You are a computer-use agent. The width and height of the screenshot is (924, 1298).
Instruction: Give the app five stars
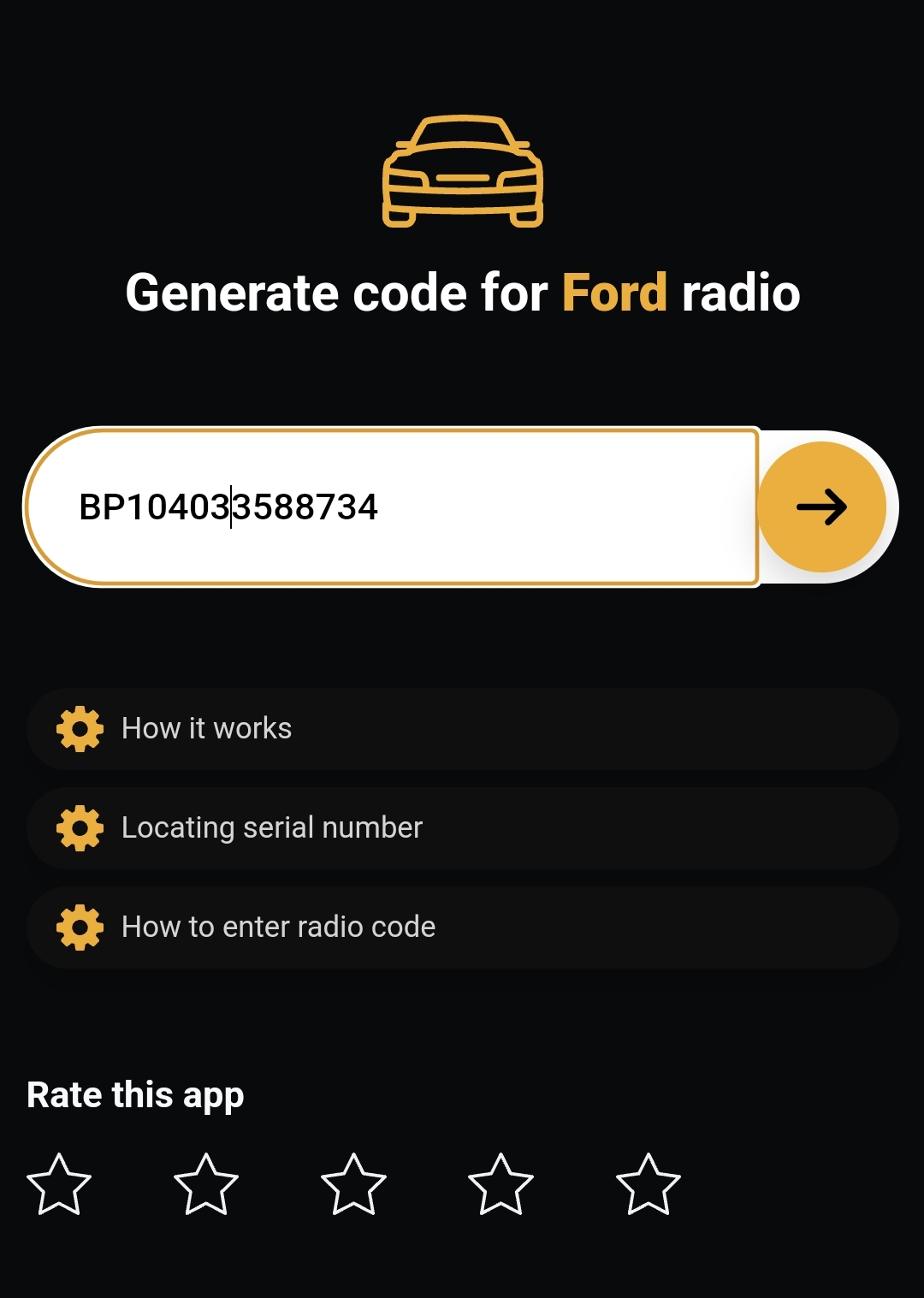coord(648,1185)
